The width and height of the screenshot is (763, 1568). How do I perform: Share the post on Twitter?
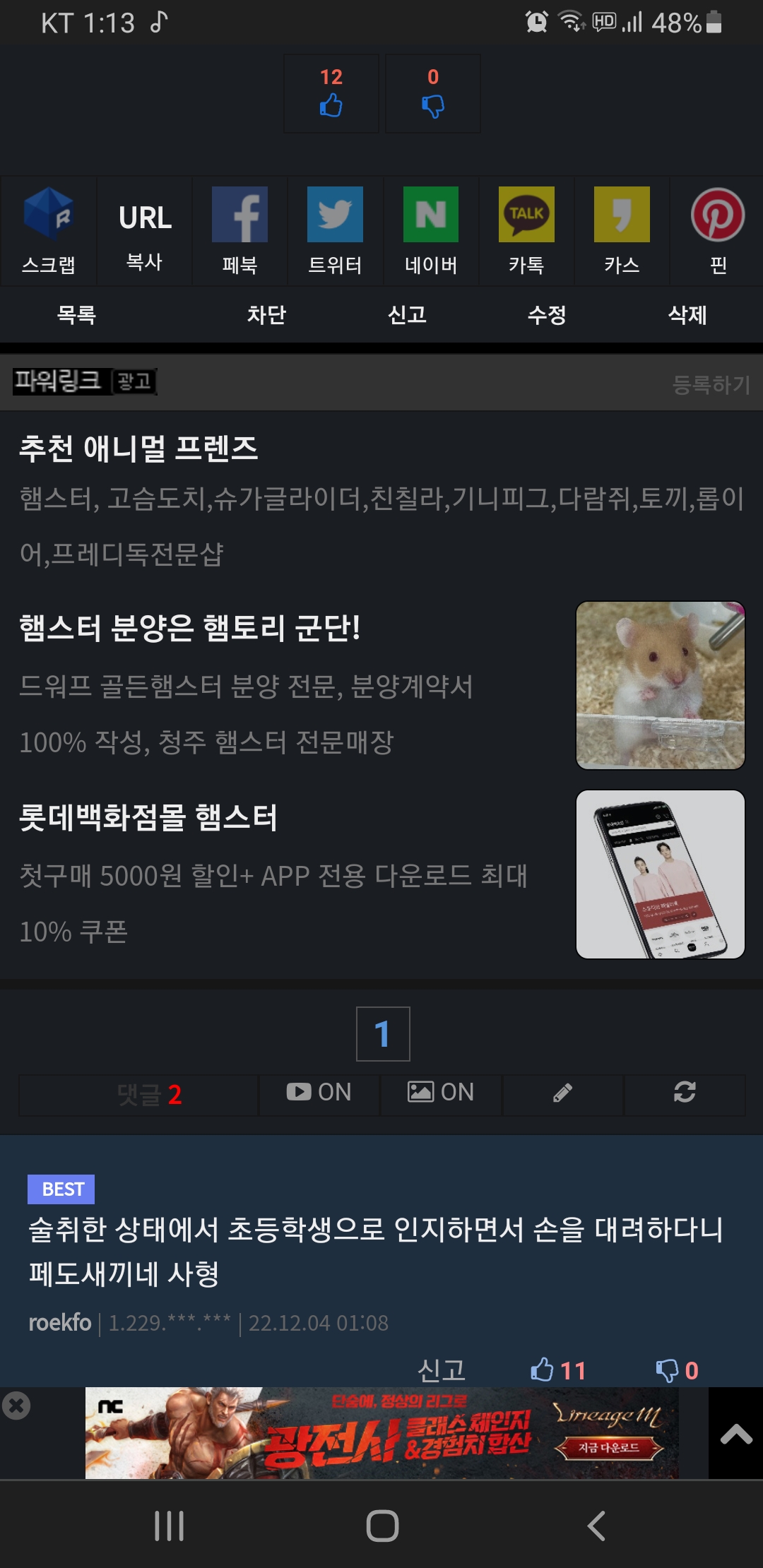pyautogui.click(x=335, y=230)
